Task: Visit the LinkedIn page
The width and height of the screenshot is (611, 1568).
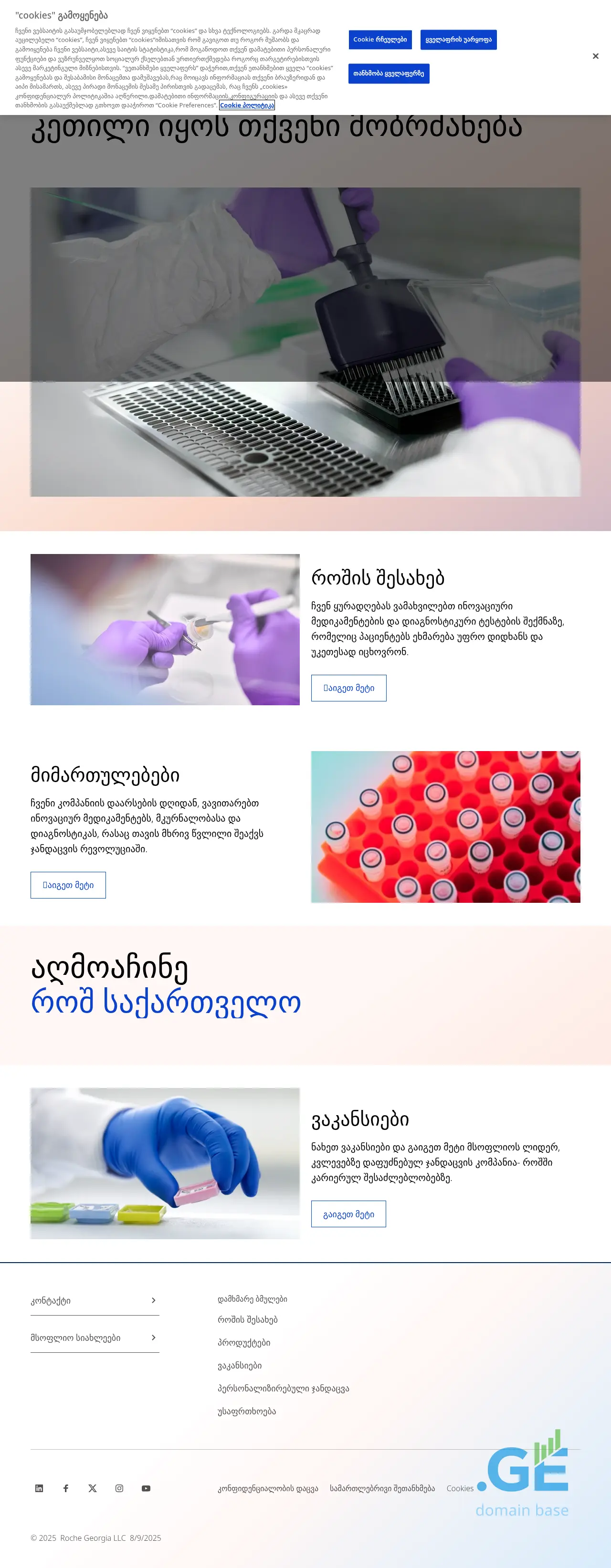Action: tap(39, 1488)
